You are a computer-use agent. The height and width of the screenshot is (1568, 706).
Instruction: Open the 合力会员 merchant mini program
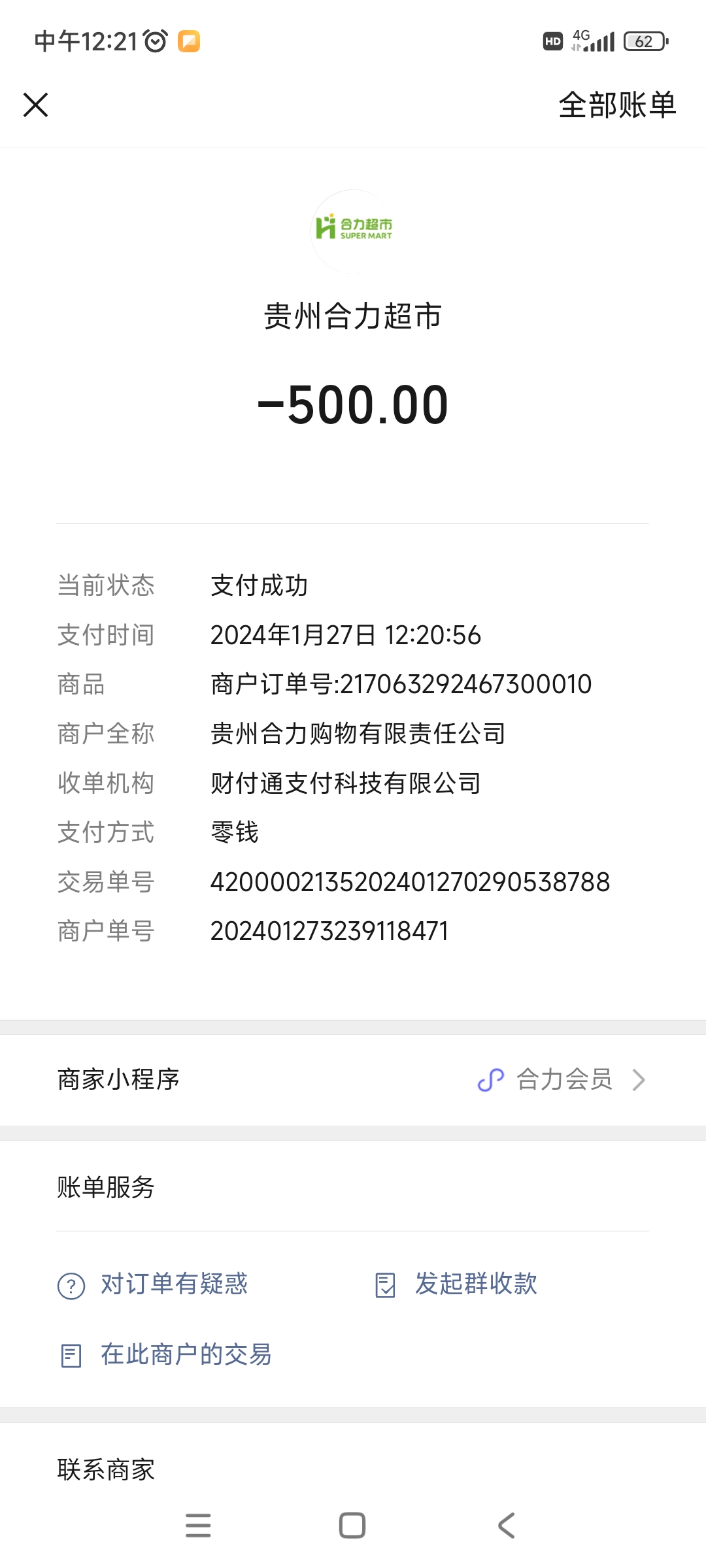(562, 1079)
